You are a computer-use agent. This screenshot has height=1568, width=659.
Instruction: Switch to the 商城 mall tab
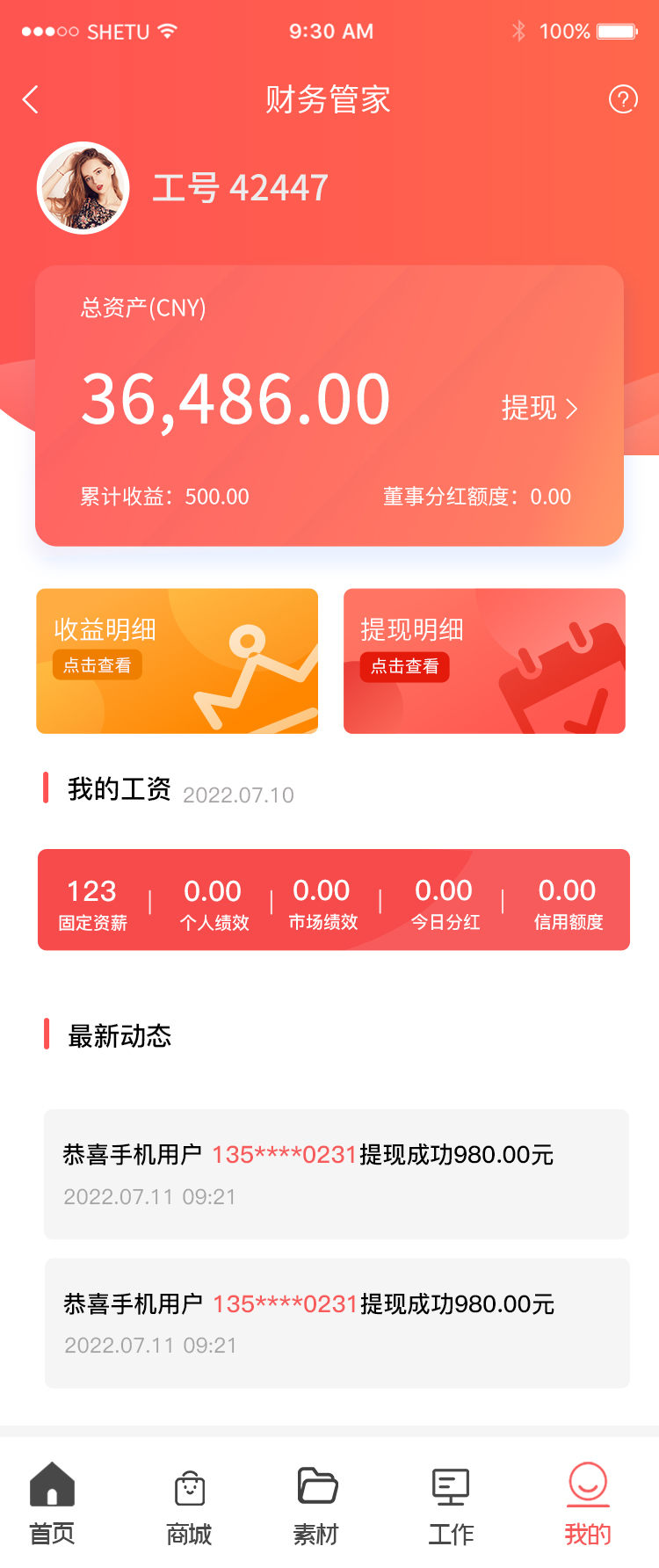(x=189, y=1503)
